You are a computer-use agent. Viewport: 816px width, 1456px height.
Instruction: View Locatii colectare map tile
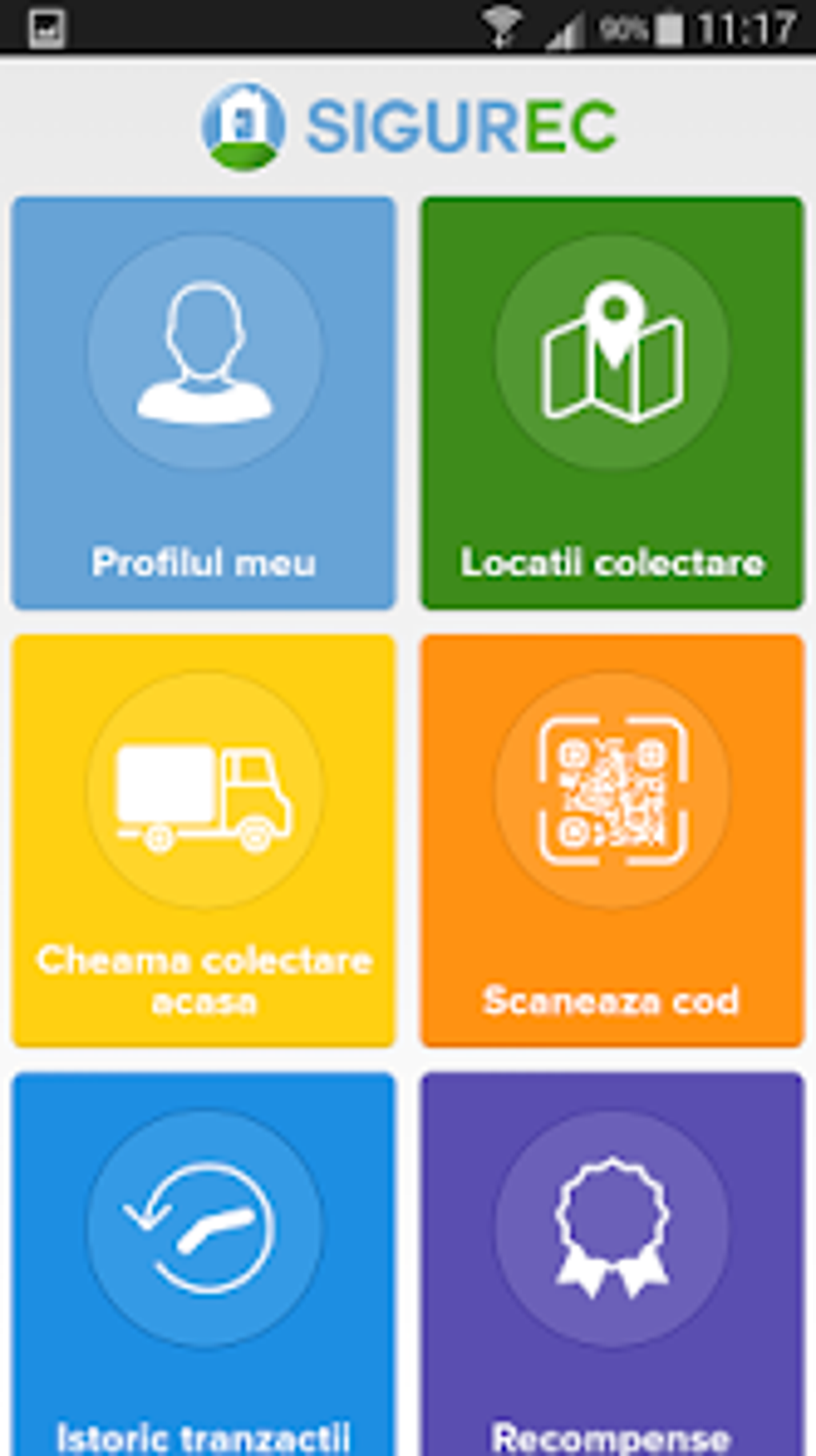(x=612, y=403)
